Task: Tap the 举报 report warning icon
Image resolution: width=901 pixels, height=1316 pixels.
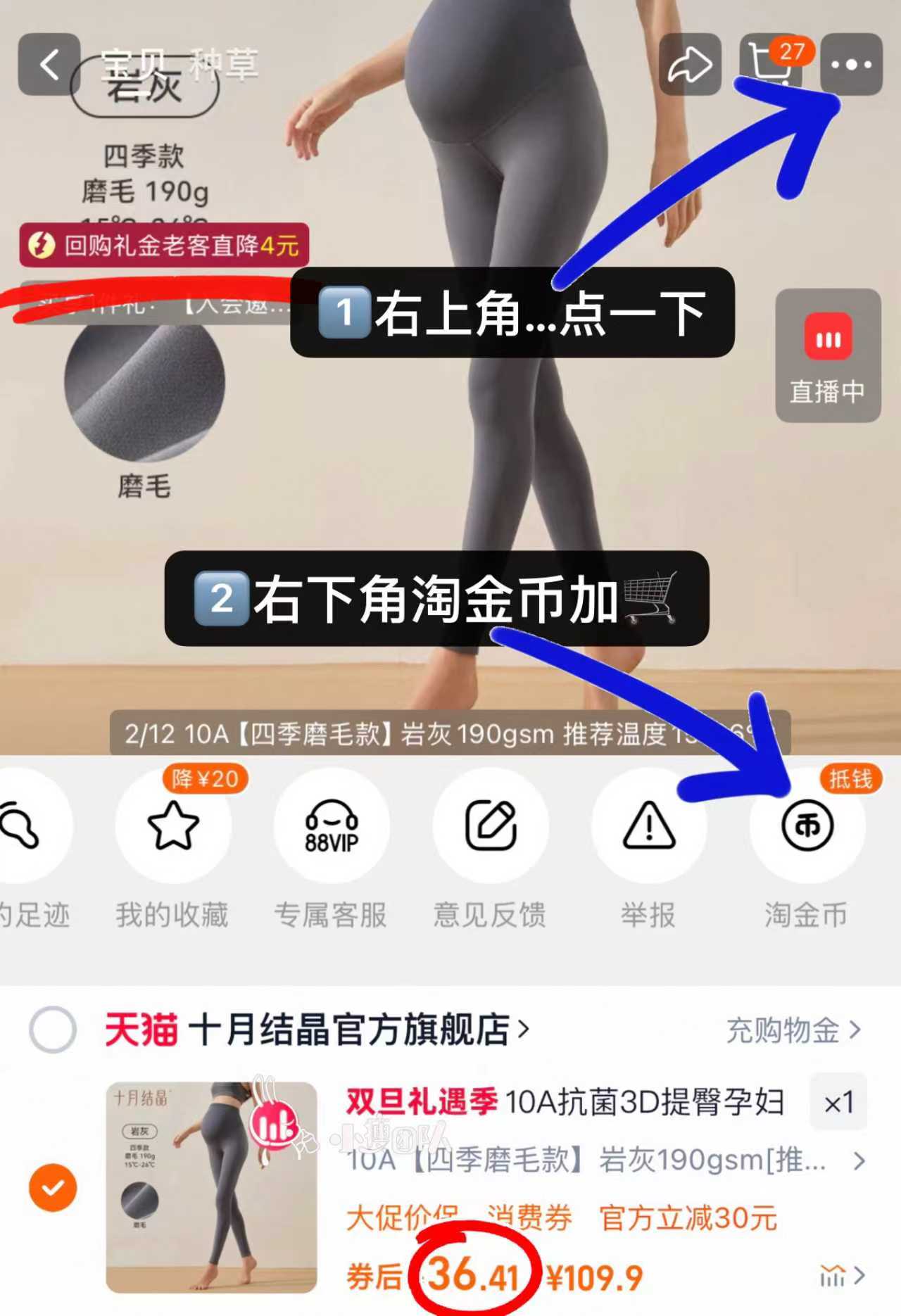Action: tap(649, 829)
